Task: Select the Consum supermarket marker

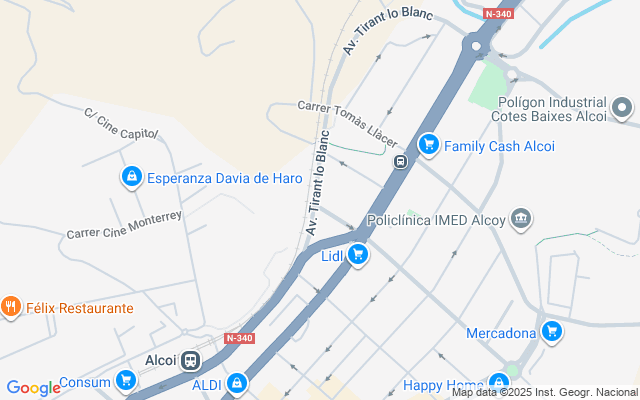Action: click(125, 380)
